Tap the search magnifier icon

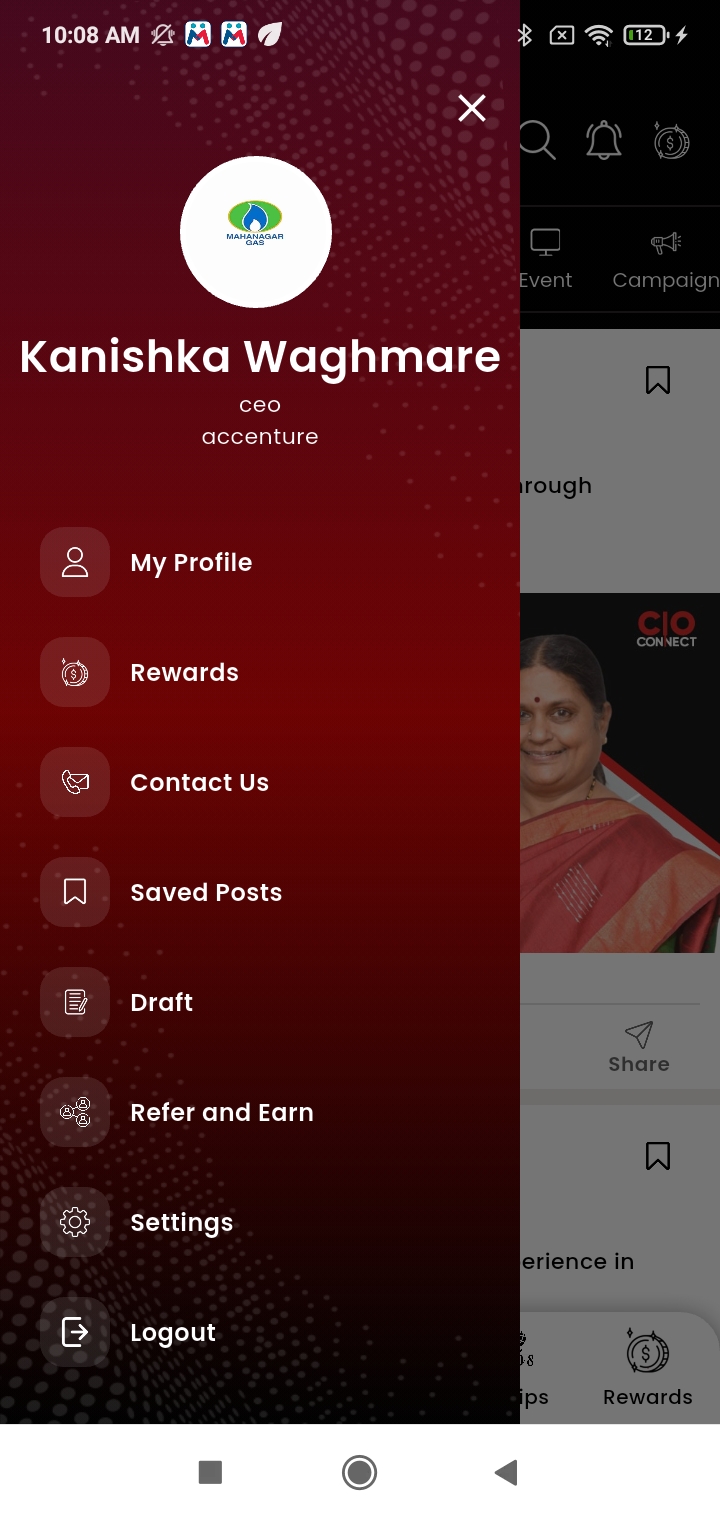coord(538,141)
